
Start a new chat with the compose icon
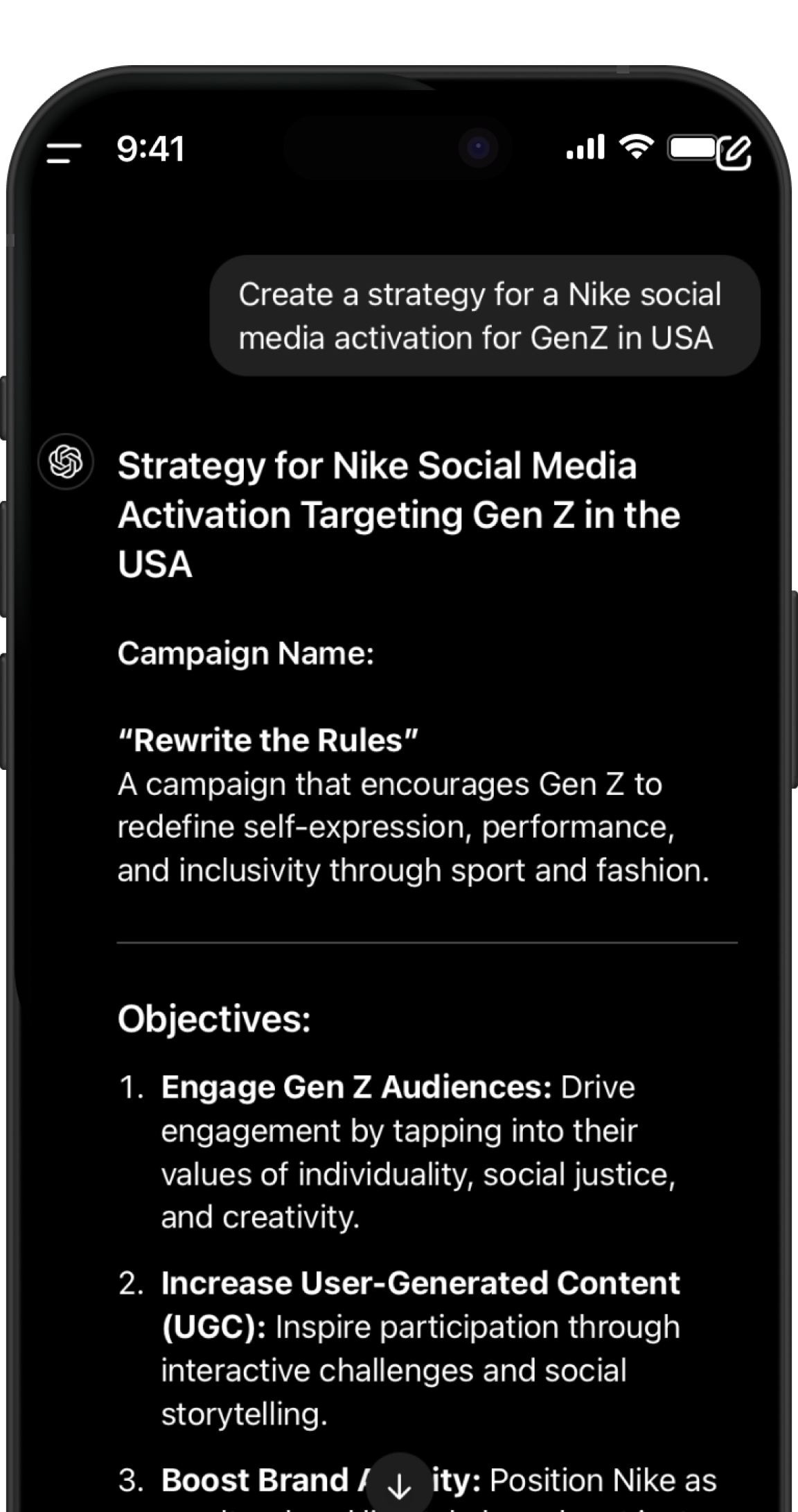pos(734,153)
